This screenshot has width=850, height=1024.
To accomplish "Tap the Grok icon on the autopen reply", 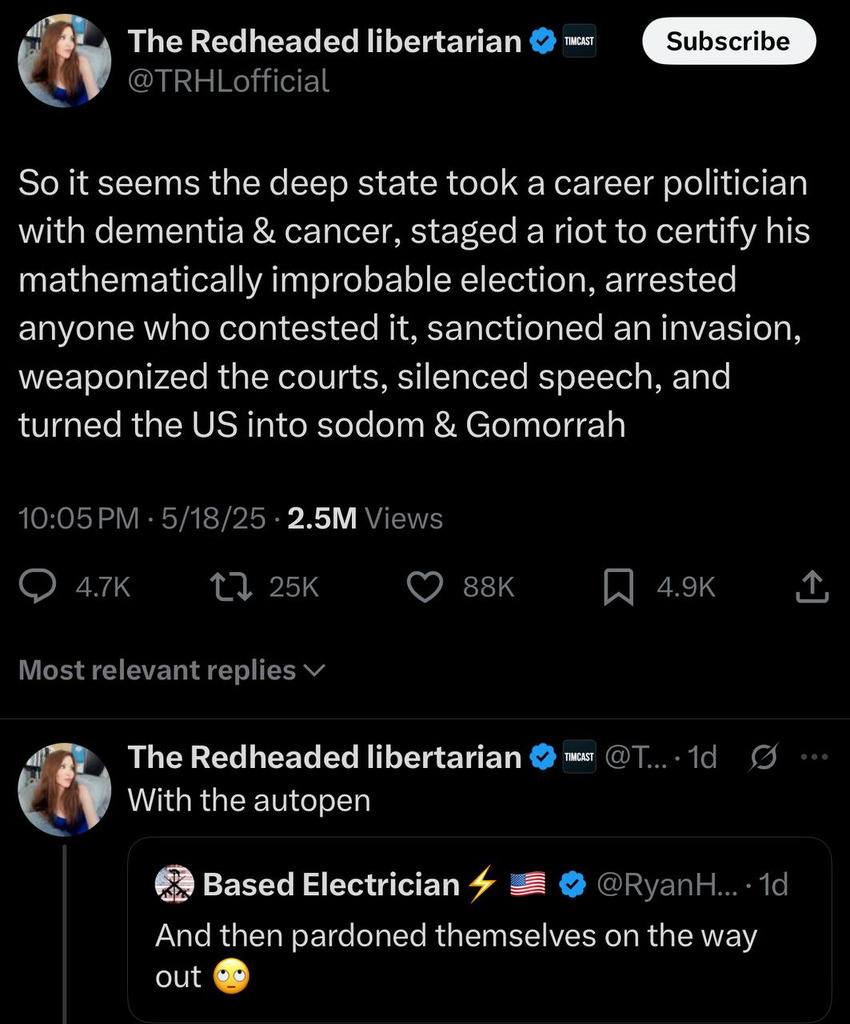I will click(x=762, y=757).
